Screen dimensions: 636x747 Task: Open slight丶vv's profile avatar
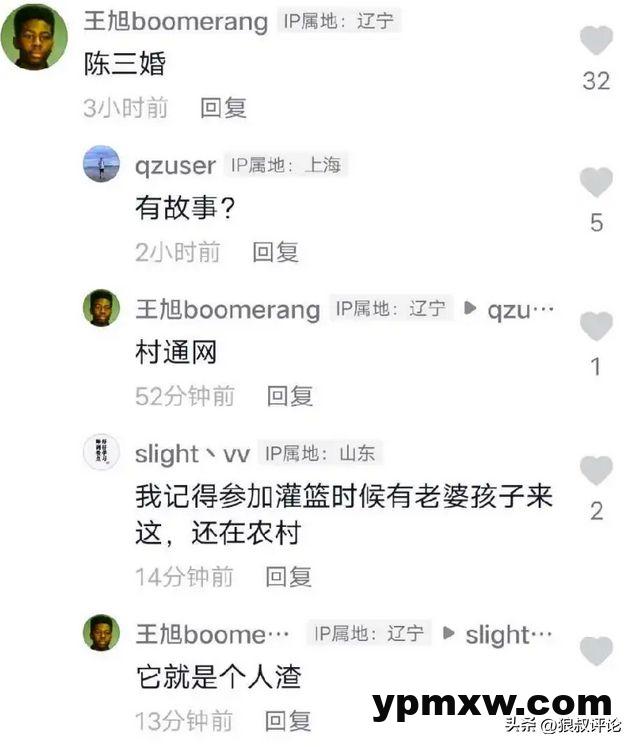(101, 452)
